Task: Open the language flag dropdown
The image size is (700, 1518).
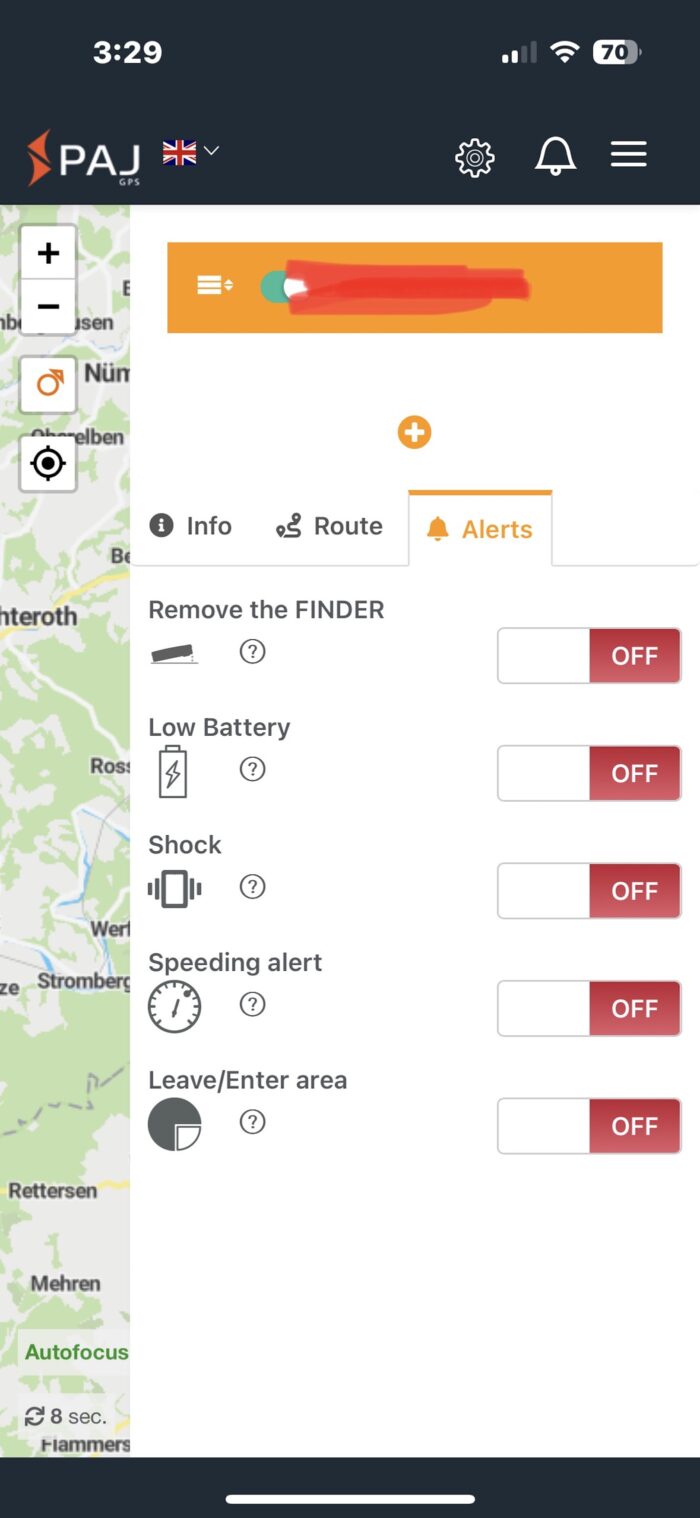Action: click(x=190, y=152)
